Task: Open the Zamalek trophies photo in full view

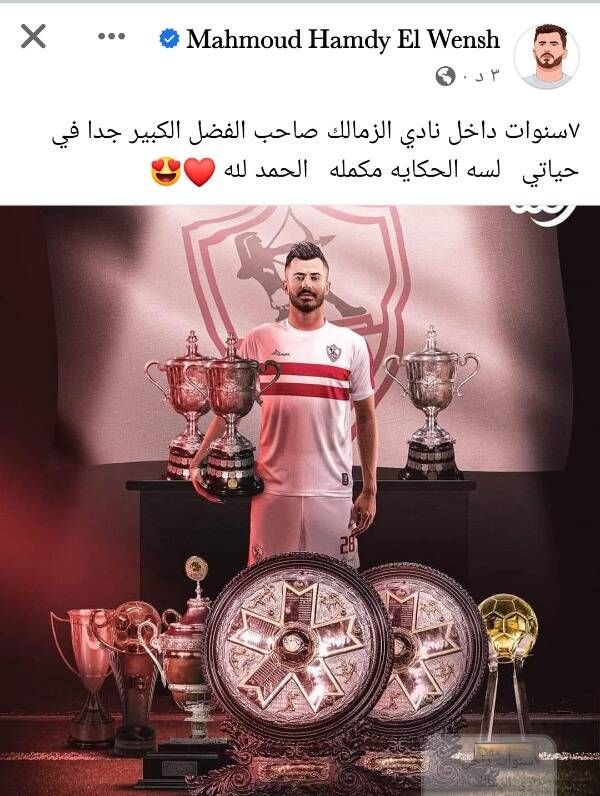Action: [x=300, y=500]
